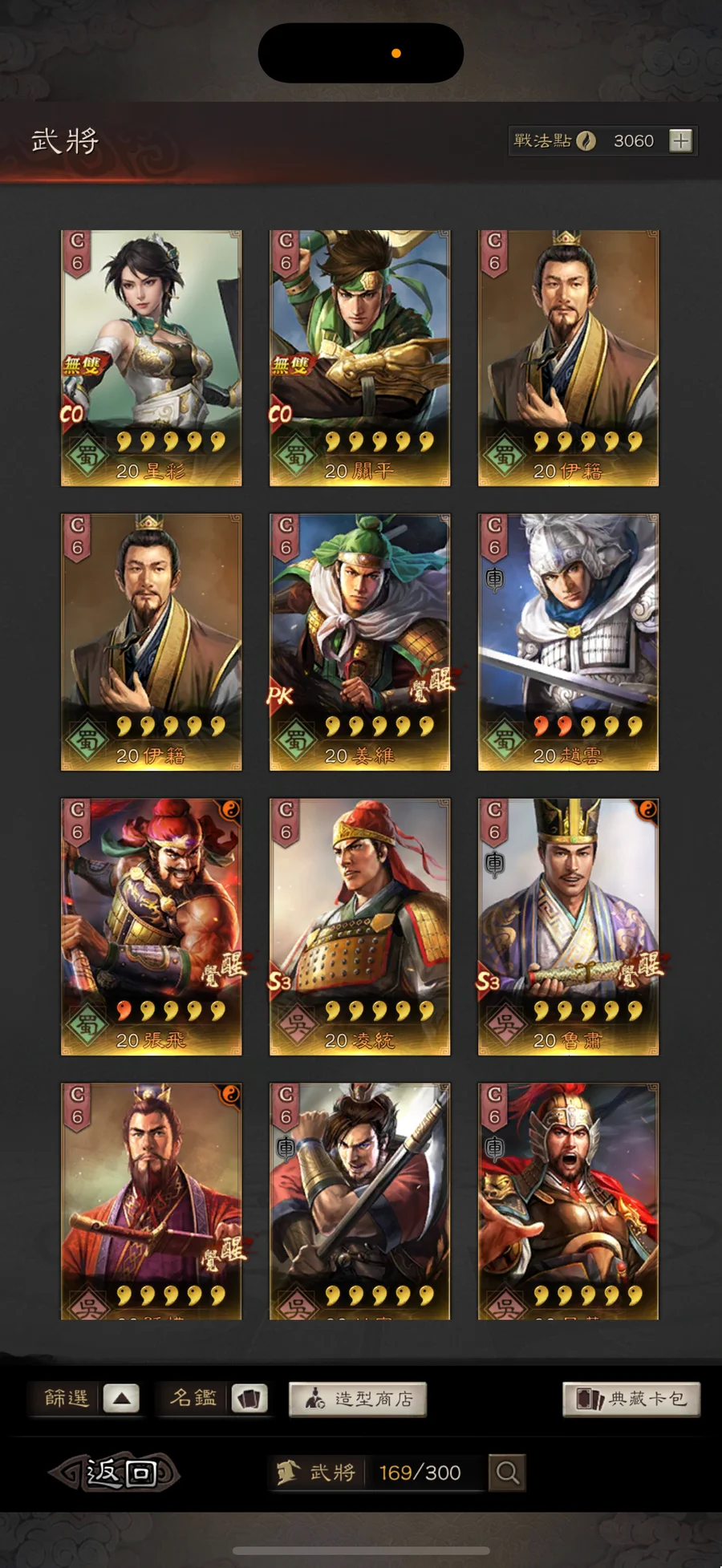Open the 星彩 general card
This screenshot has width=722, height=1568.
point(151,358)
